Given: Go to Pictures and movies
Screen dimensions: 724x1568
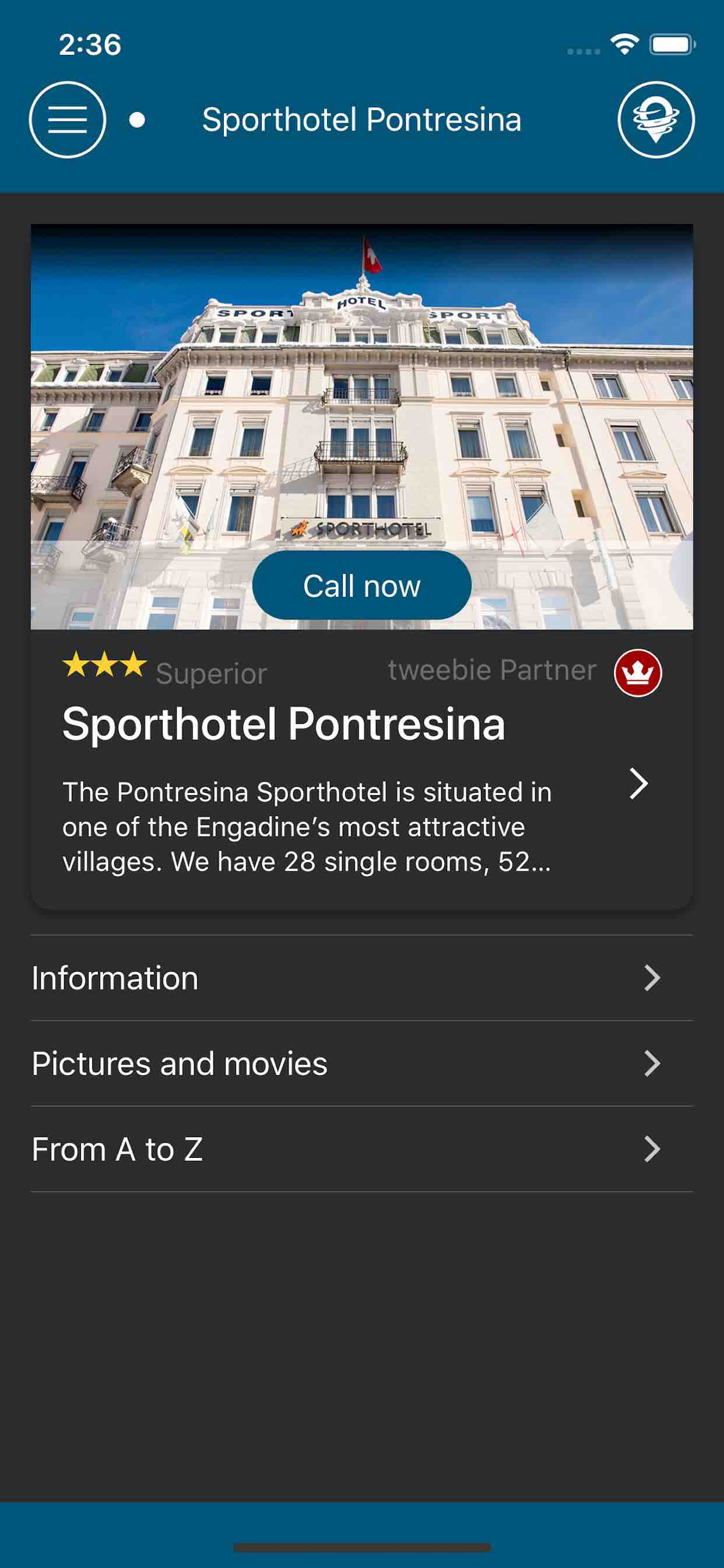Looking at the screenshot, I should (x=361, y=1063).
